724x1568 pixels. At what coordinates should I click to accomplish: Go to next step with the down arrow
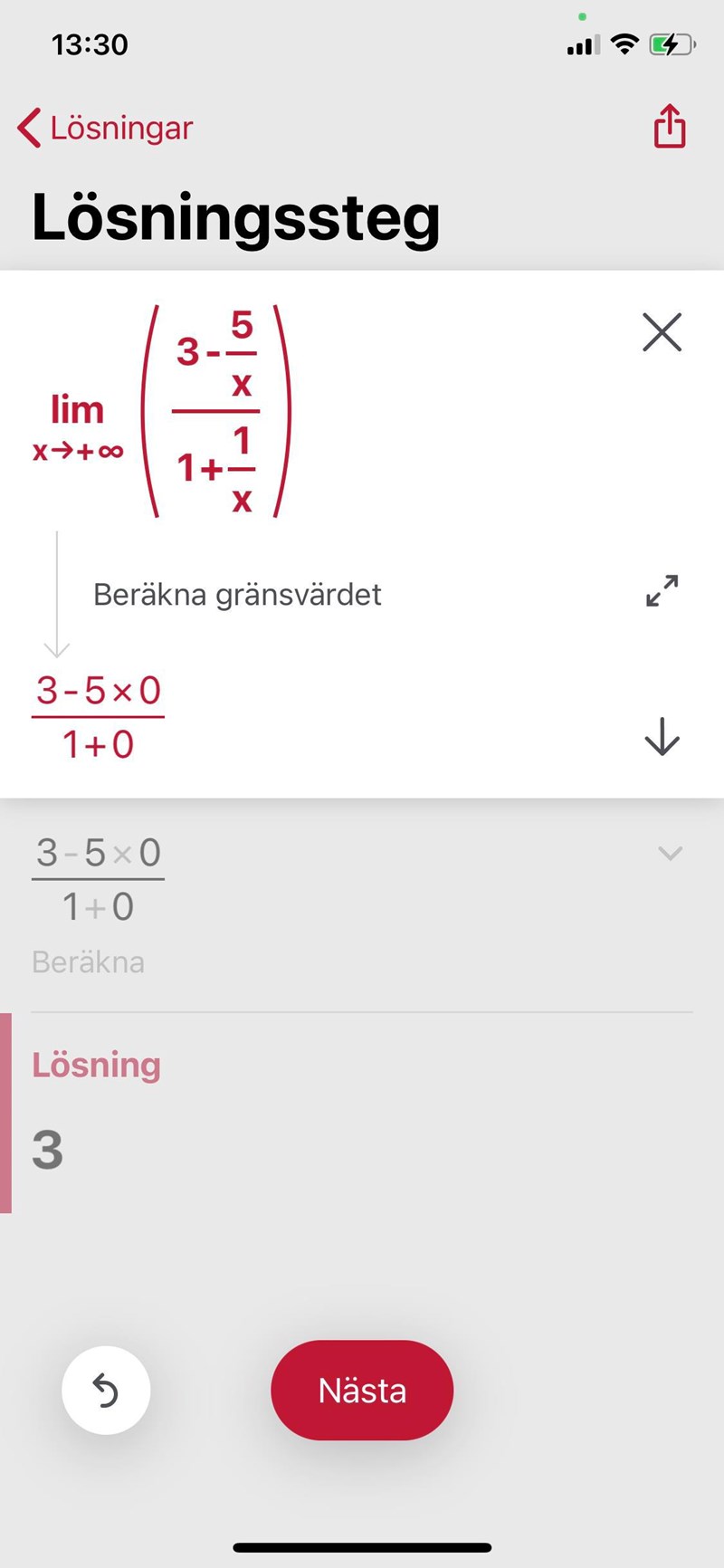[662, 736]
